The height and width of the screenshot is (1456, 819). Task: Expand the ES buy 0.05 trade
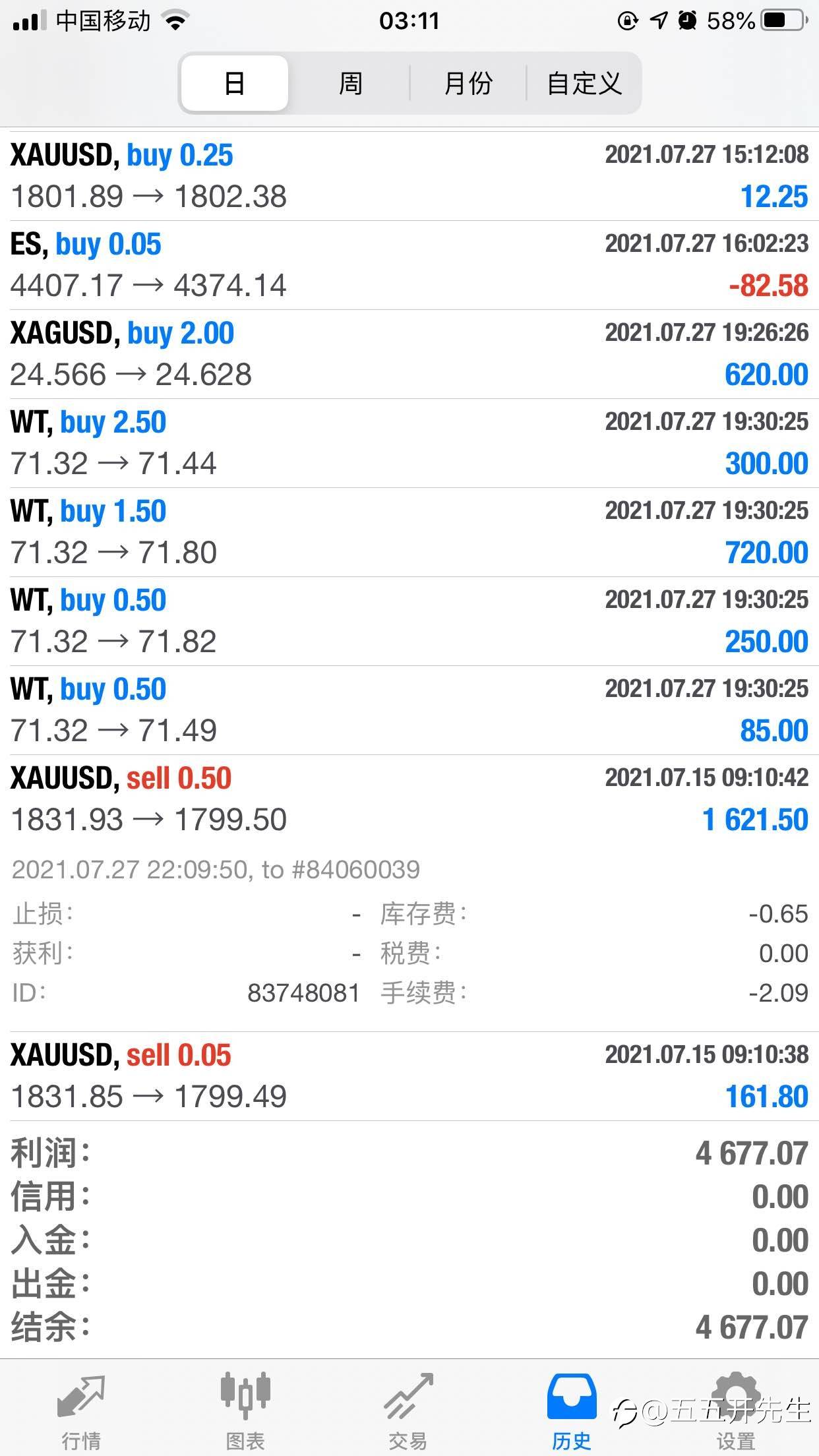click(409, 265)
